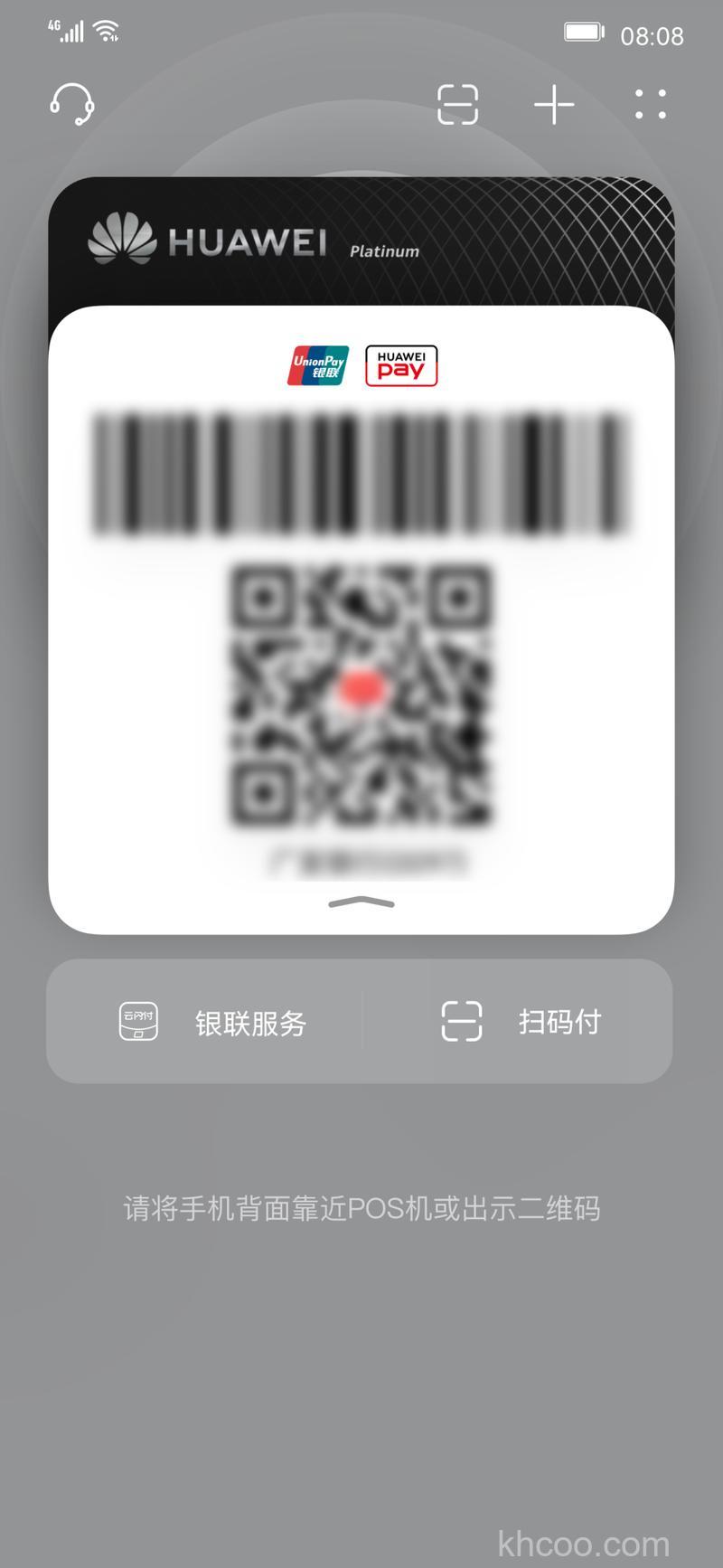Viewport: 723px width, 1568px height.
Task: Open the Wi-Fi status indicator
Action: [x=107, y=30]
